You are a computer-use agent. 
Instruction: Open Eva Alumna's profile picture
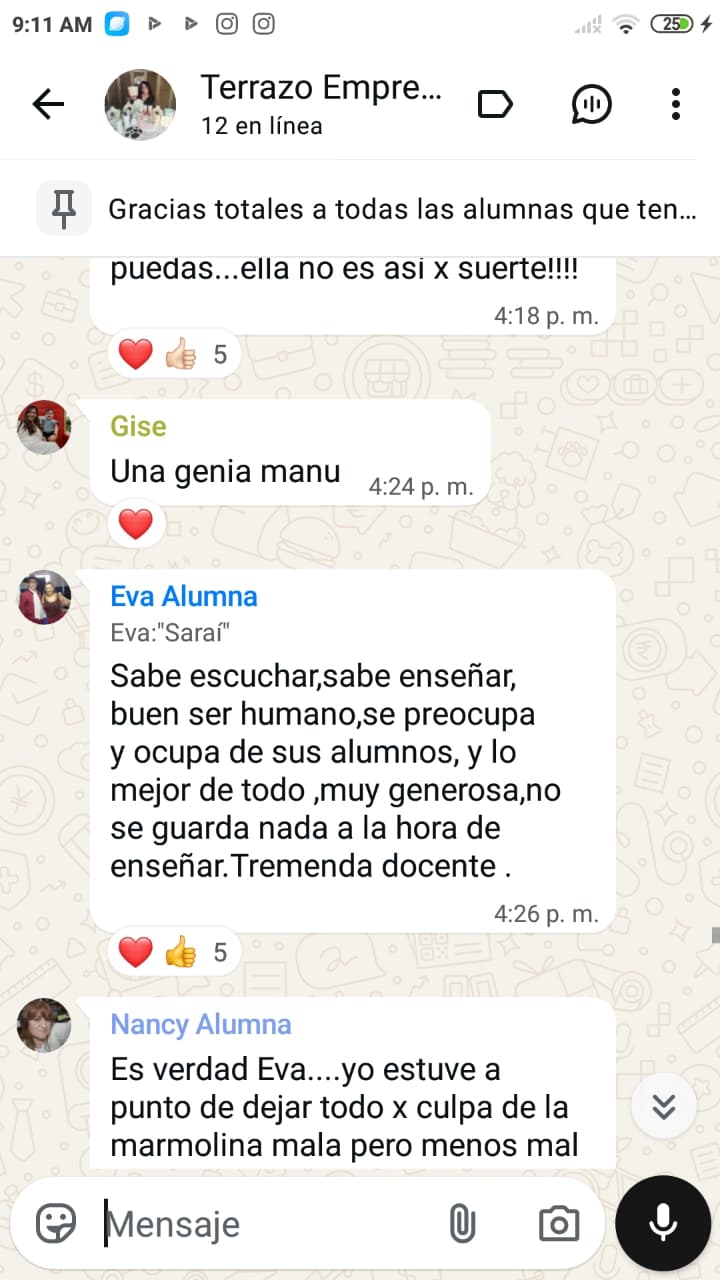pyautogui.click(x=44, y=597)
